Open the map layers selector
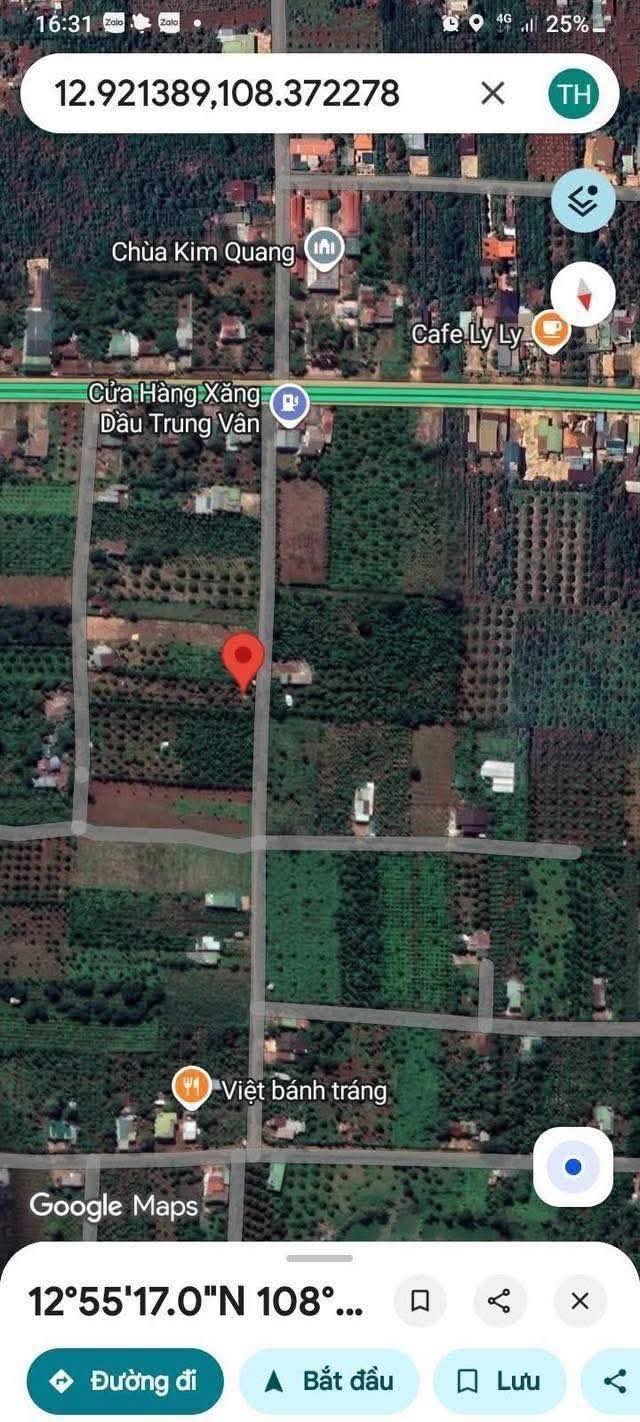 pyautogui.click(x=583, y=200)
